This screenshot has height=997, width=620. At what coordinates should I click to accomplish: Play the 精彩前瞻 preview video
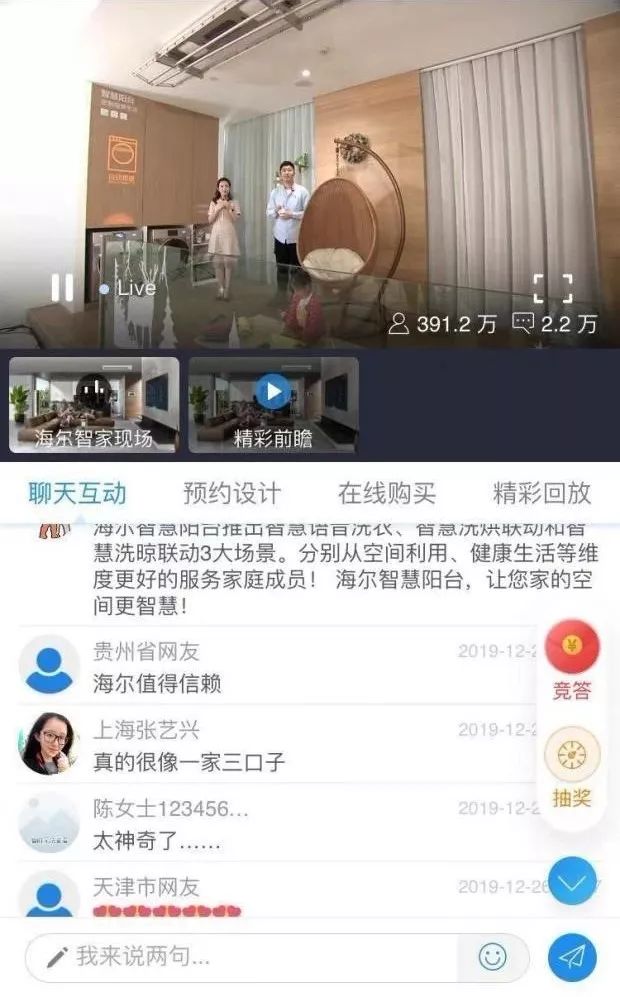273,392
